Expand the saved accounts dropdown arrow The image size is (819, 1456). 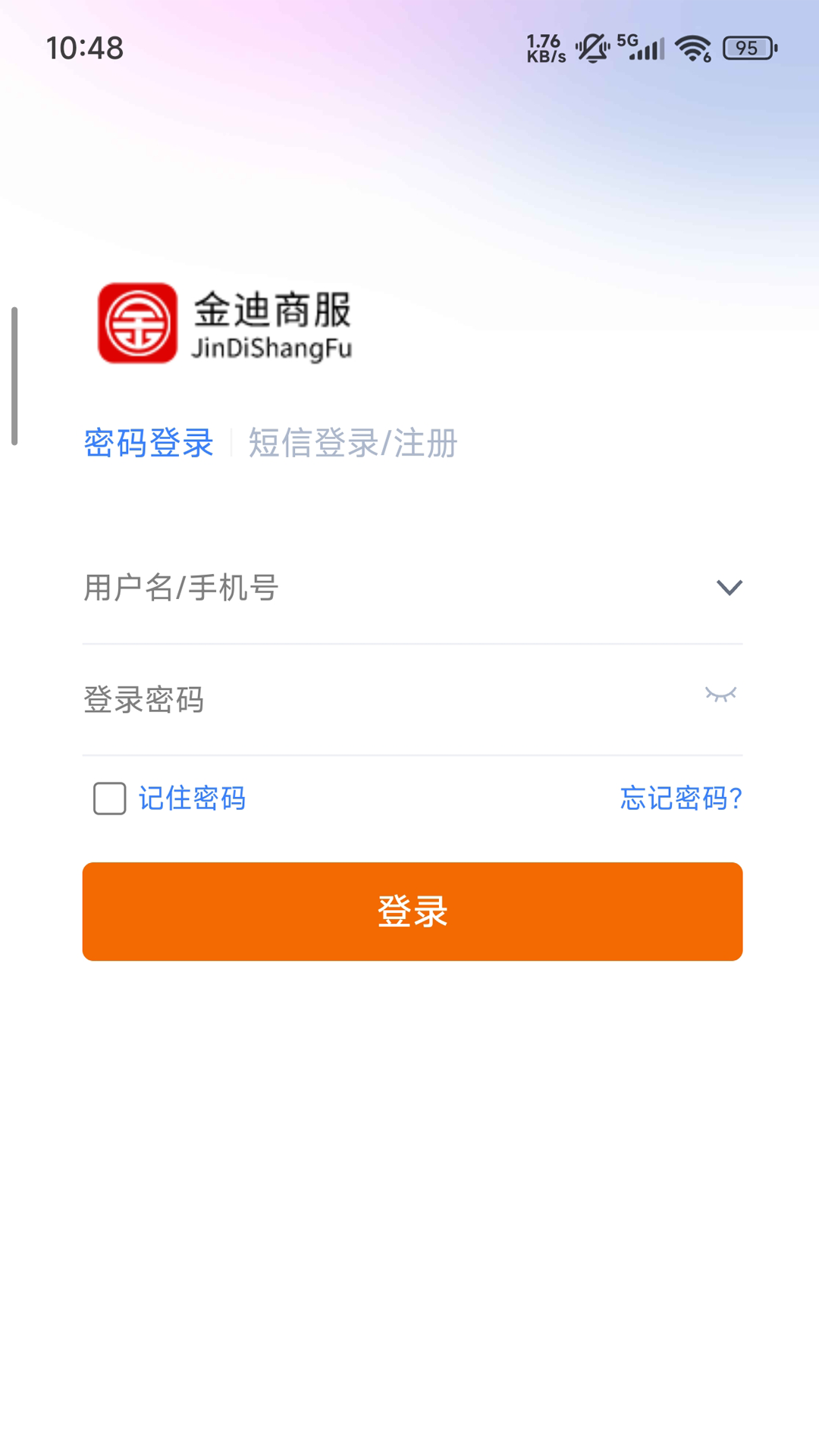tap(729, 588)
